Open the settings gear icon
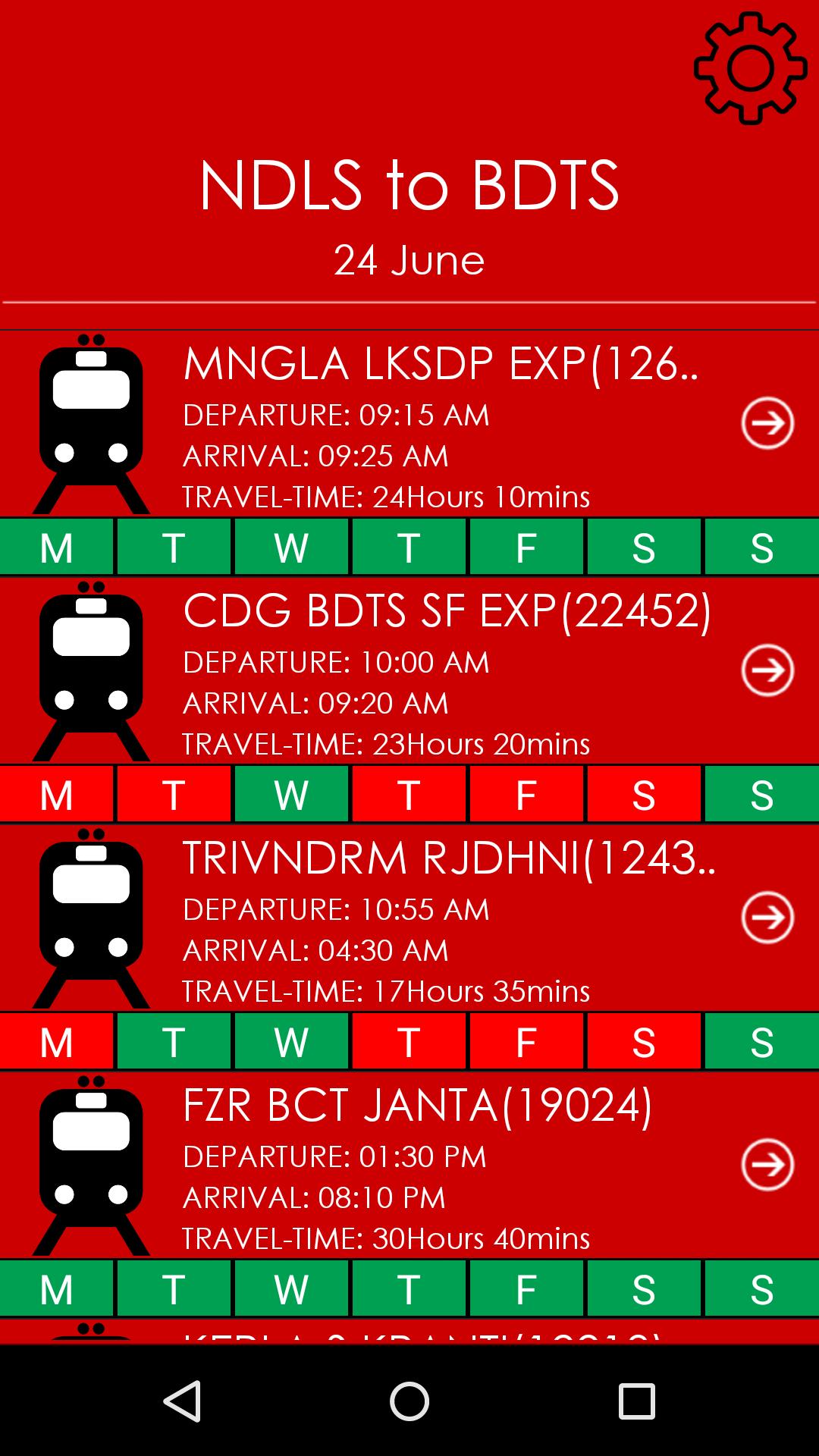 coord(750,68)
